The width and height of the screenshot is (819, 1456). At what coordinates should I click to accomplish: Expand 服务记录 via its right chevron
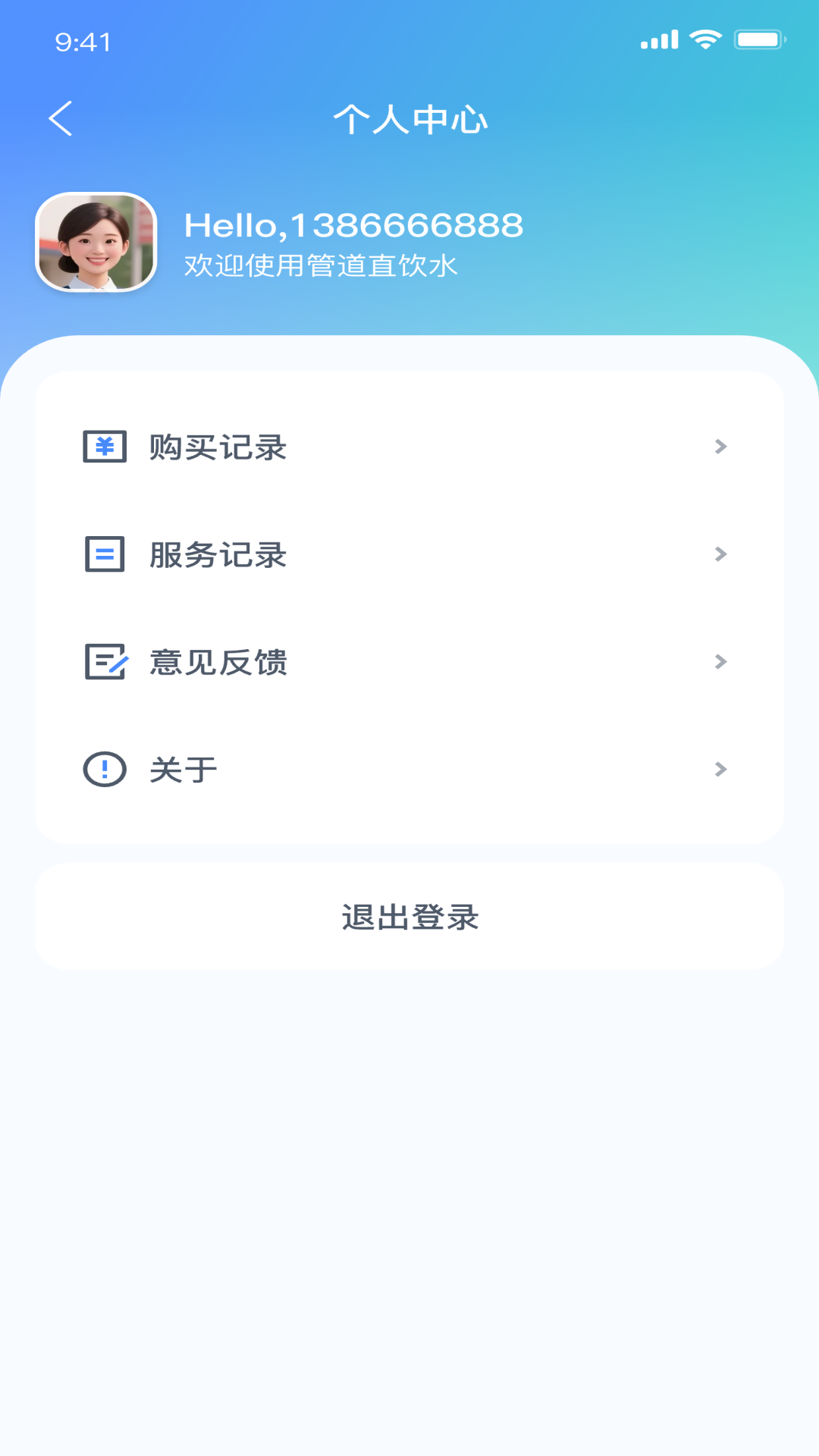coord(720,554)
